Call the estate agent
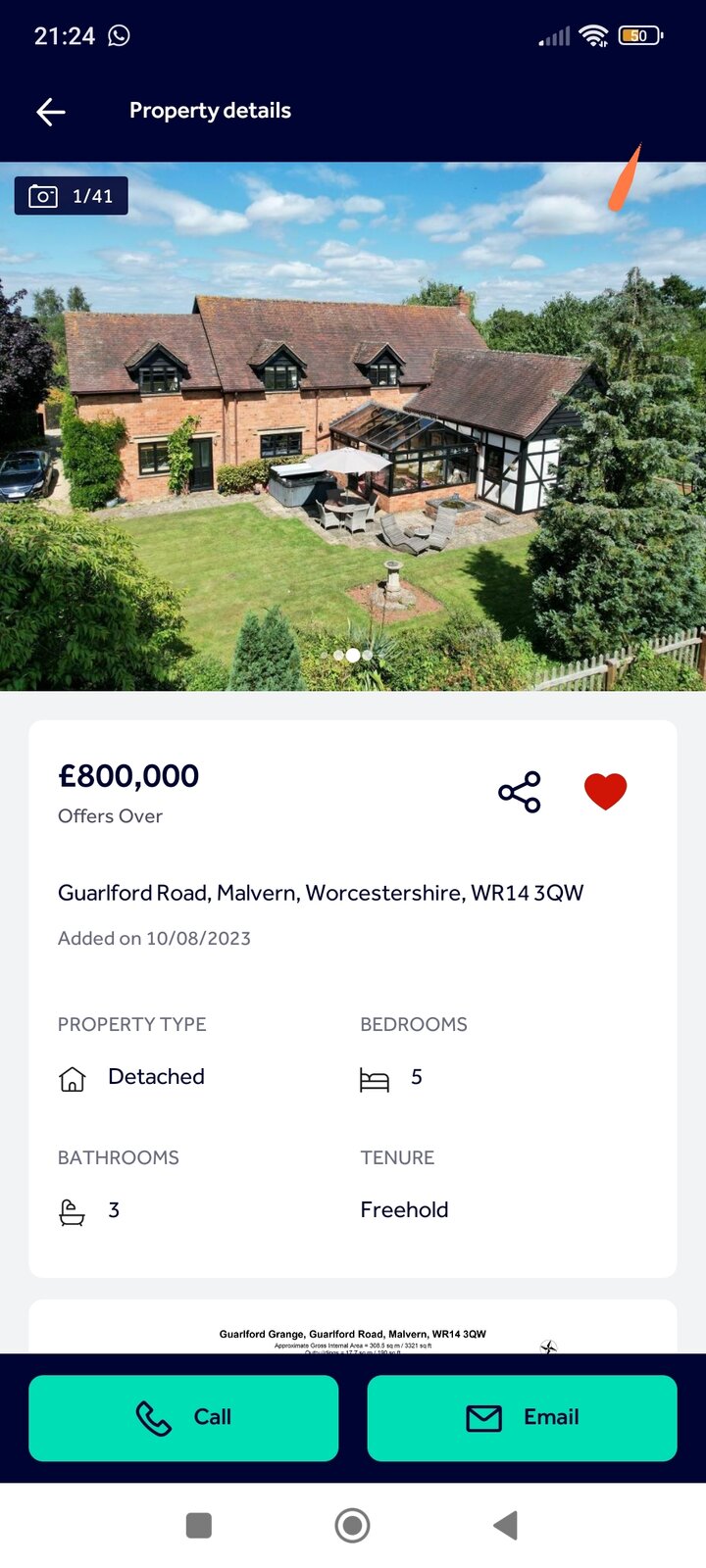 pyautogui.click(x=183, y=1417)
